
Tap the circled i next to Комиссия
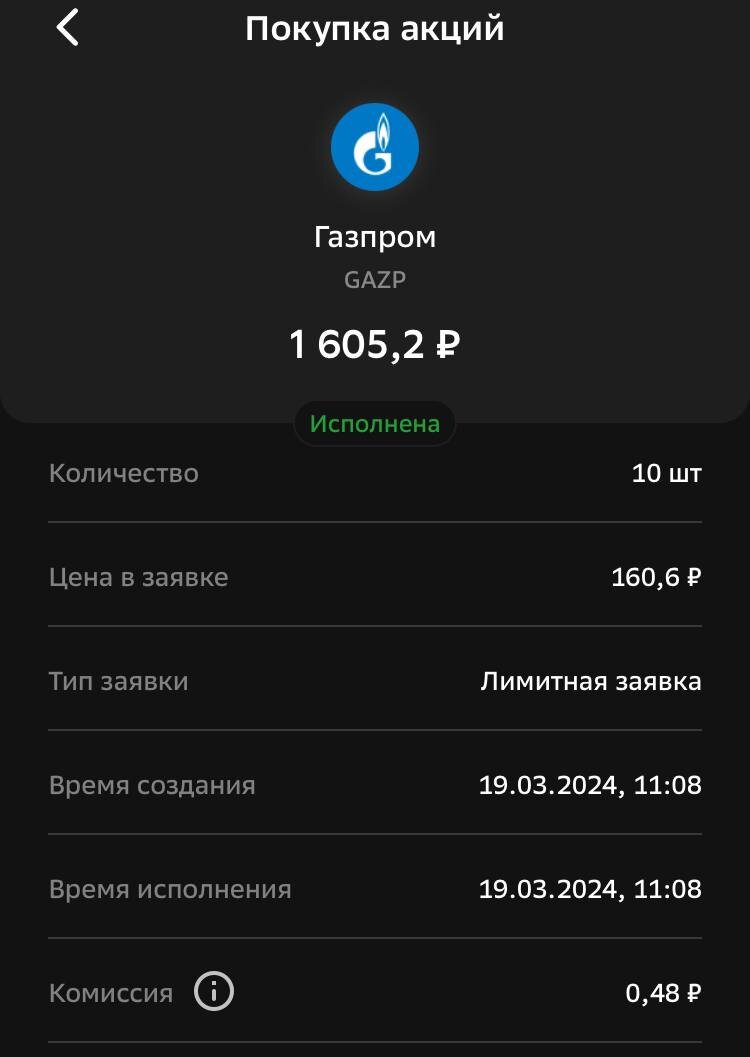215,992
